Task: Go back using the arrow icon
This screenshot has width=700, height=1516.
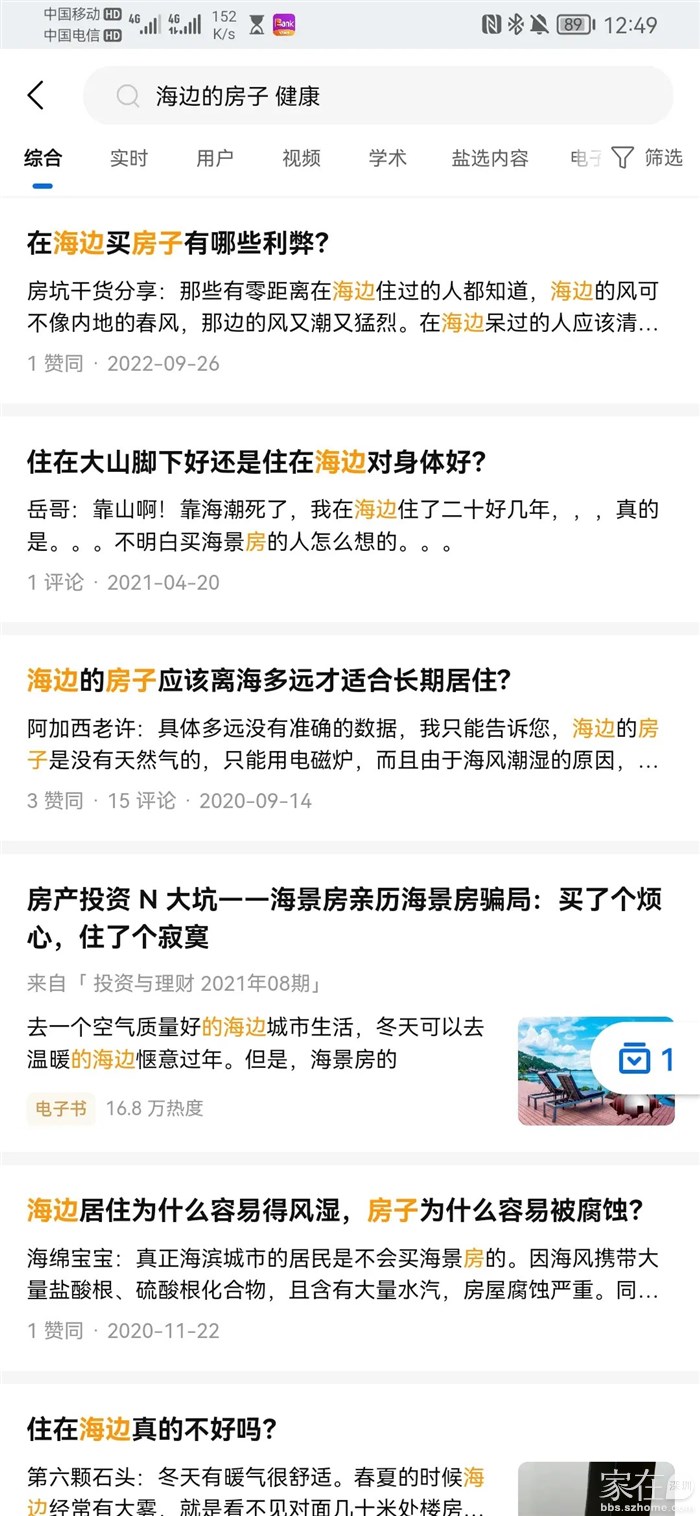Action: pos(36,96)
